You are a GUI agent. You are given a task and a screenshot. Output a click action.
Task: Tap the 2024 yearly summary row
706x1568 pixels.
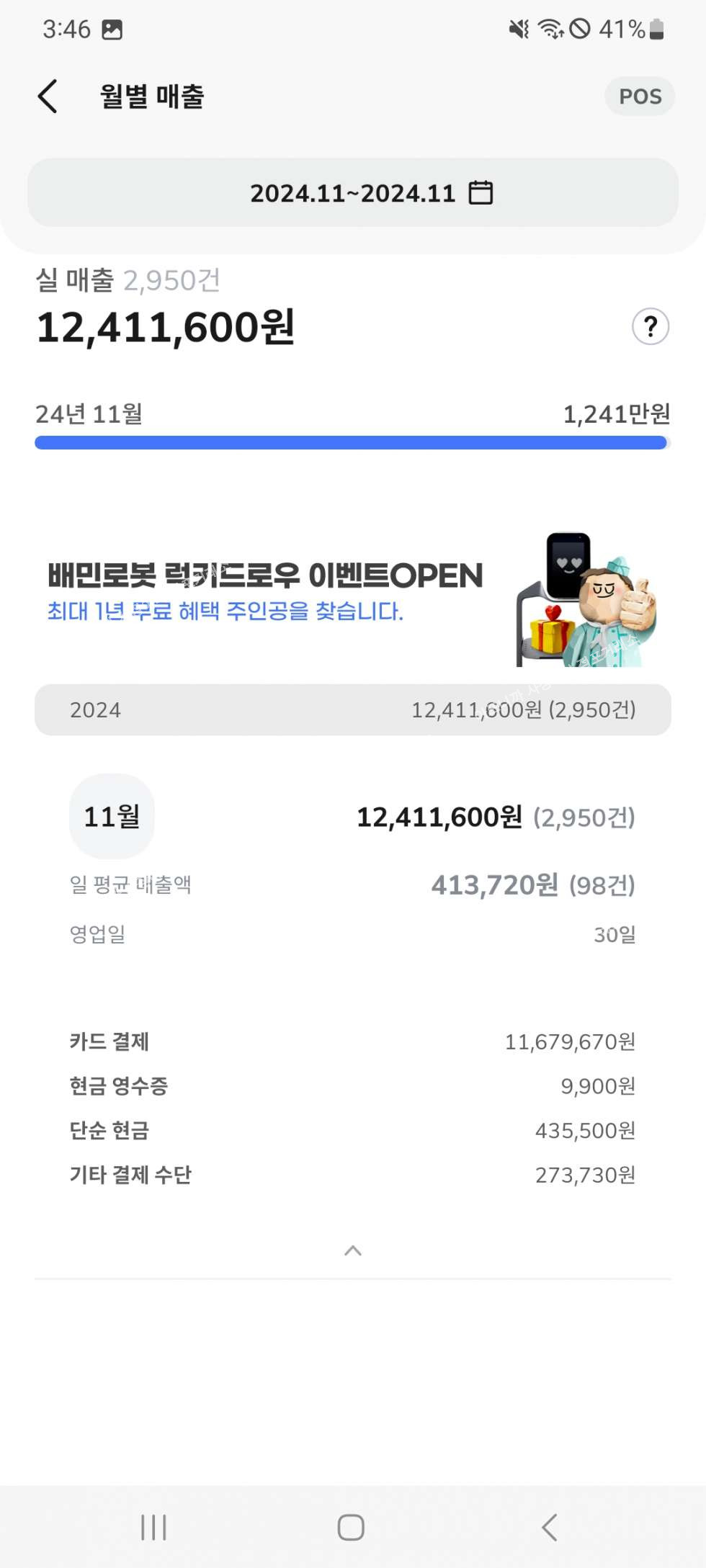coord(353,710)
